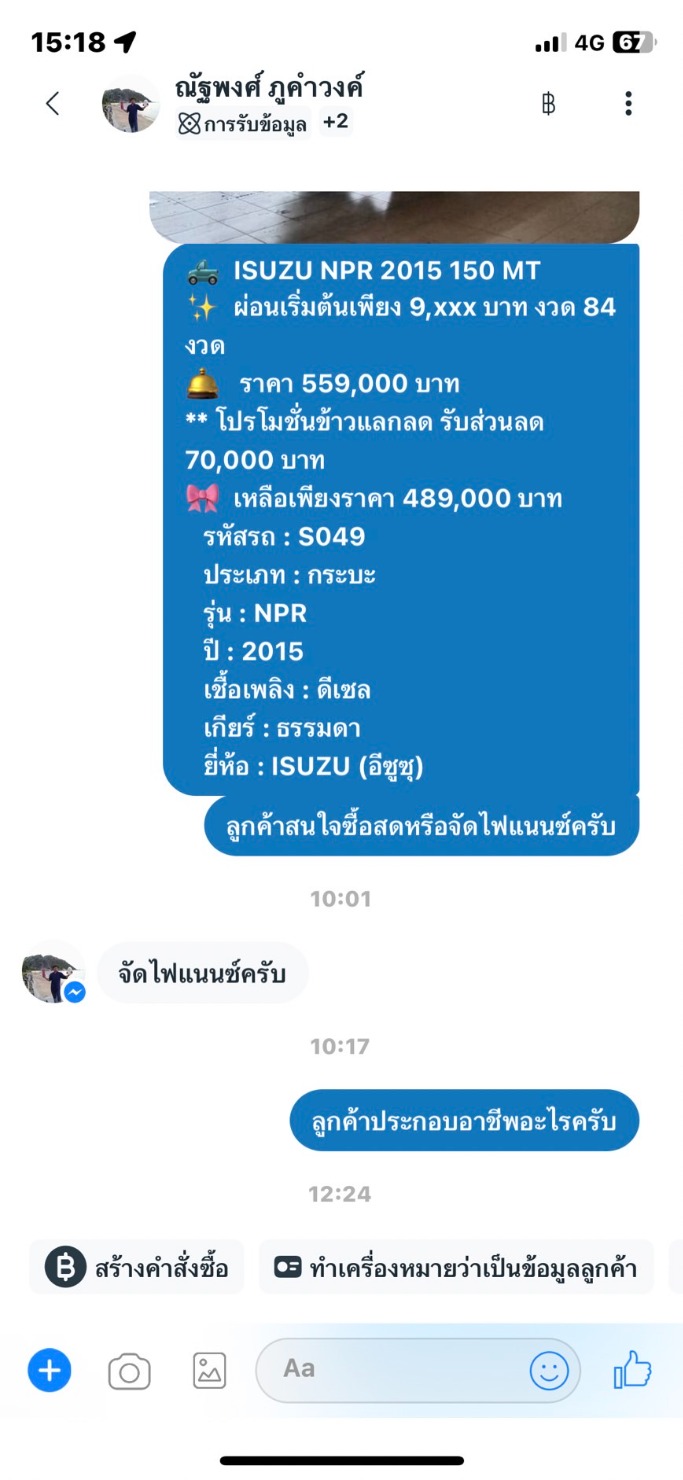
Task: Open the photo gallery picker
Action: 210,1370
